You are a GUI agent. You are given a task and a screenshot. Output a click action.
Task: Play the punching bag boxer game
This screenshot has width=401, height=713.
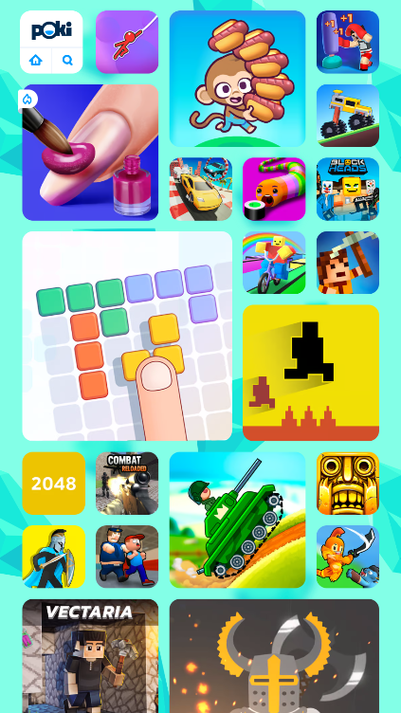click(348, 42)
